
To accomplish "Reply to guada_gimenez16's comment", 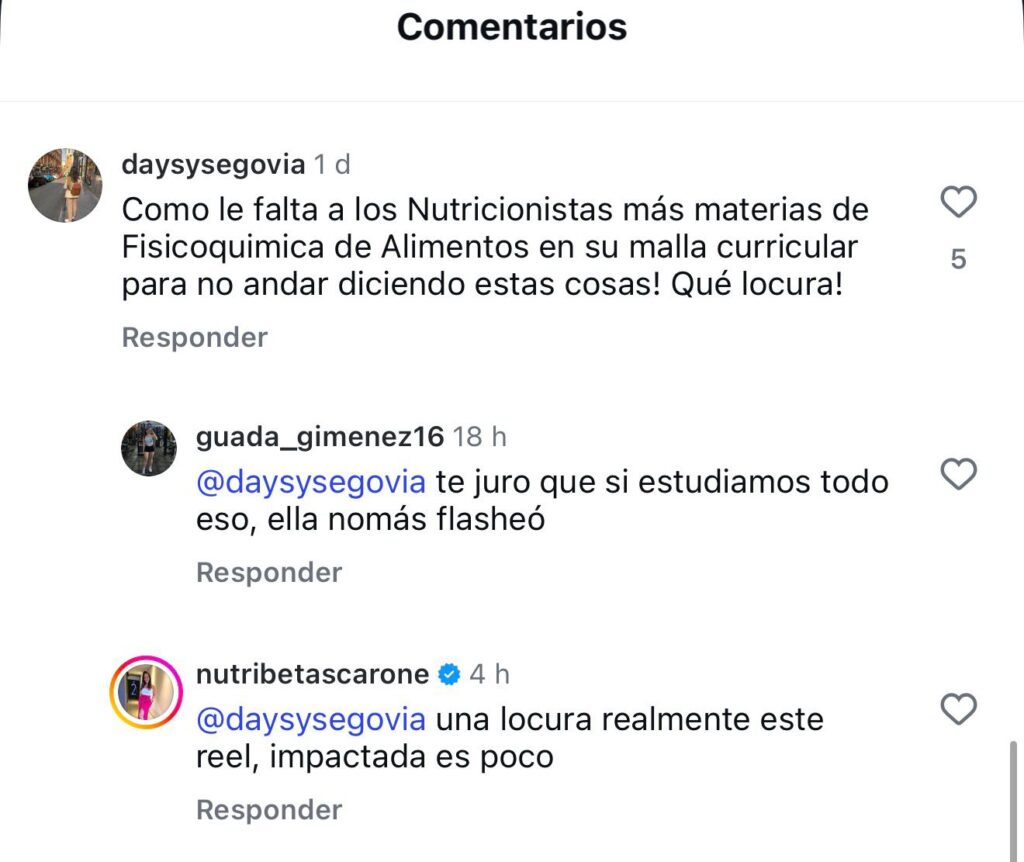I will [269, 573].
